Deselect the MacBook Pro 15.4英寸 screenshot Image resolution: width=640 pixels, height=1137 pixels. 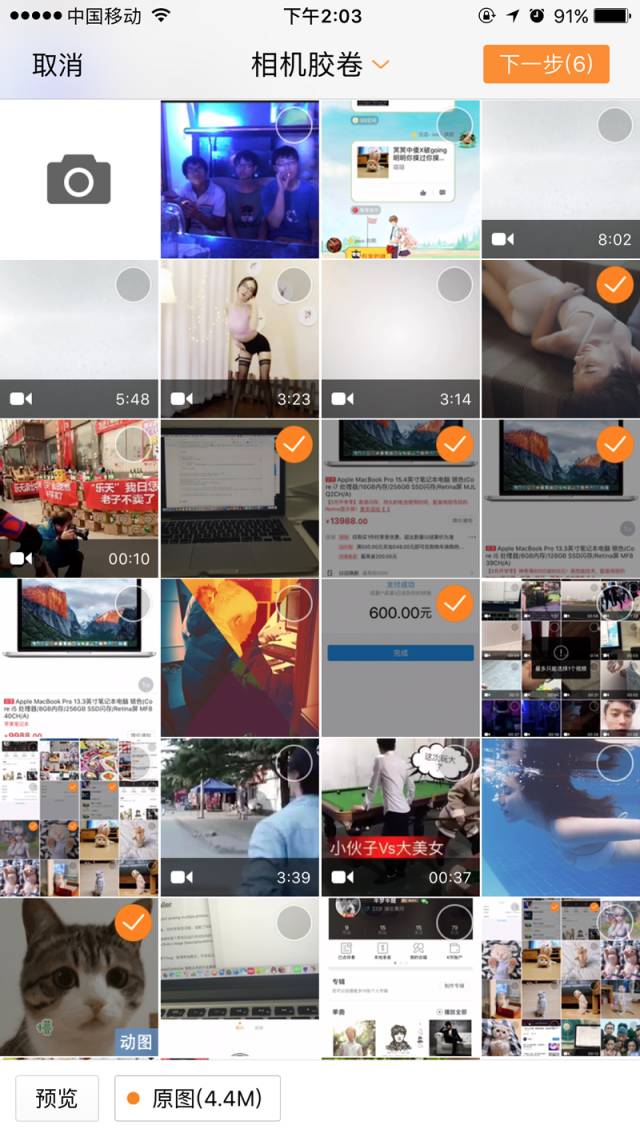[x=454, y=445]
